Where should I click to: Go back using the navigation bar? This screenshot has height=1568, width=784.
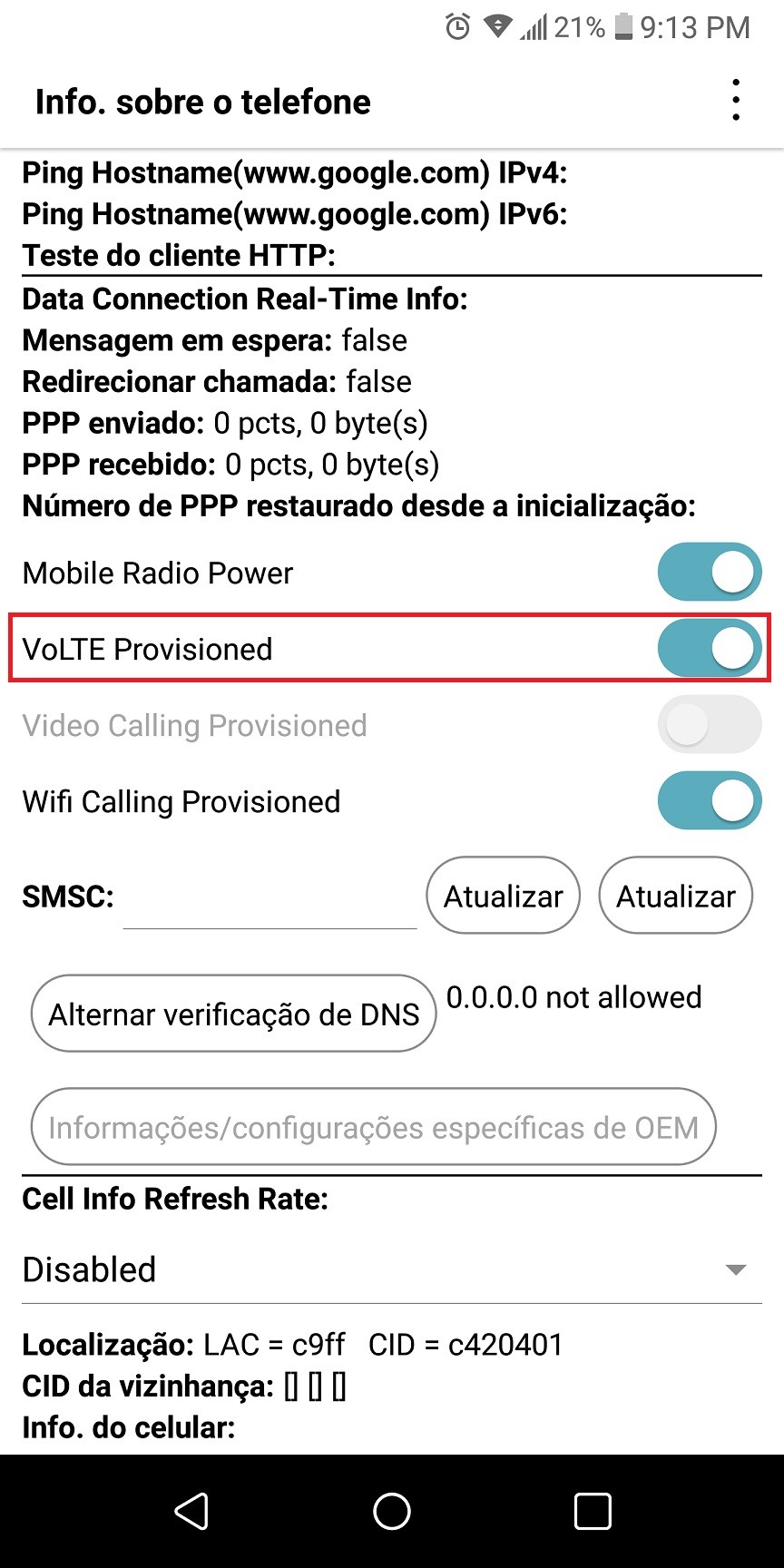[191, 1511]
